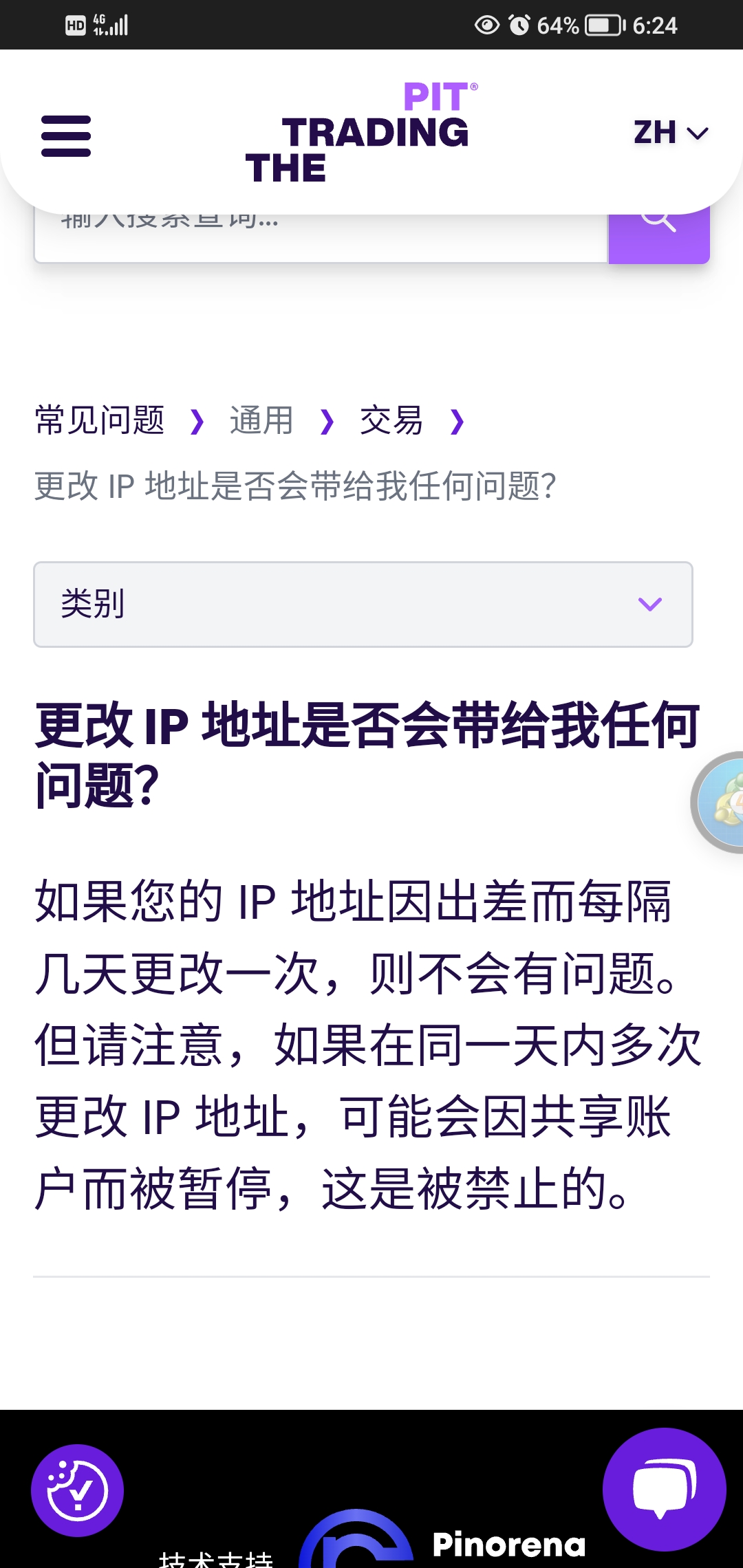Open the live chat bubble button
The image size is (743, 1568).
click(x=664, y=1489)
